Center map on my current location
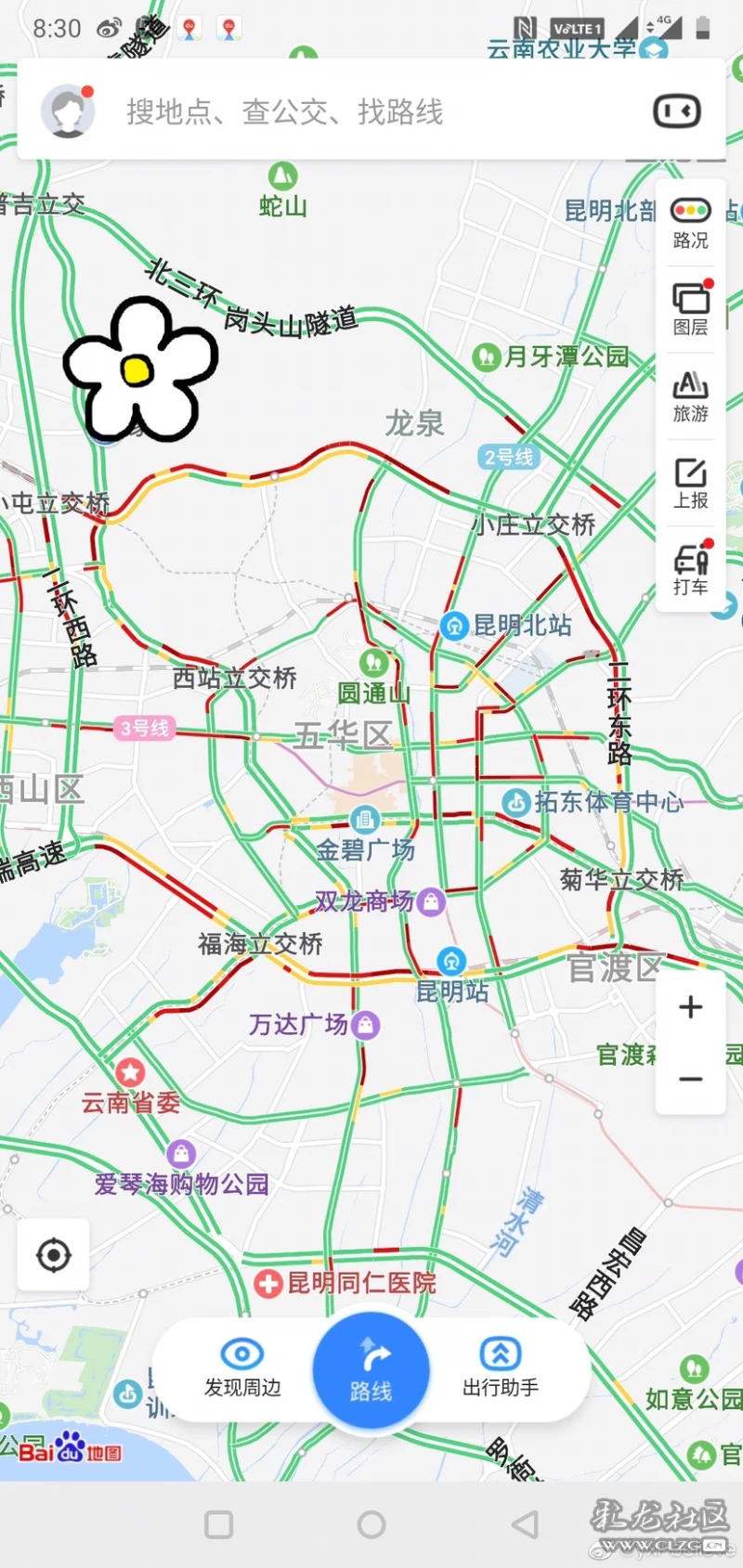This screenshot has height=1568, width=743. 54,1255
